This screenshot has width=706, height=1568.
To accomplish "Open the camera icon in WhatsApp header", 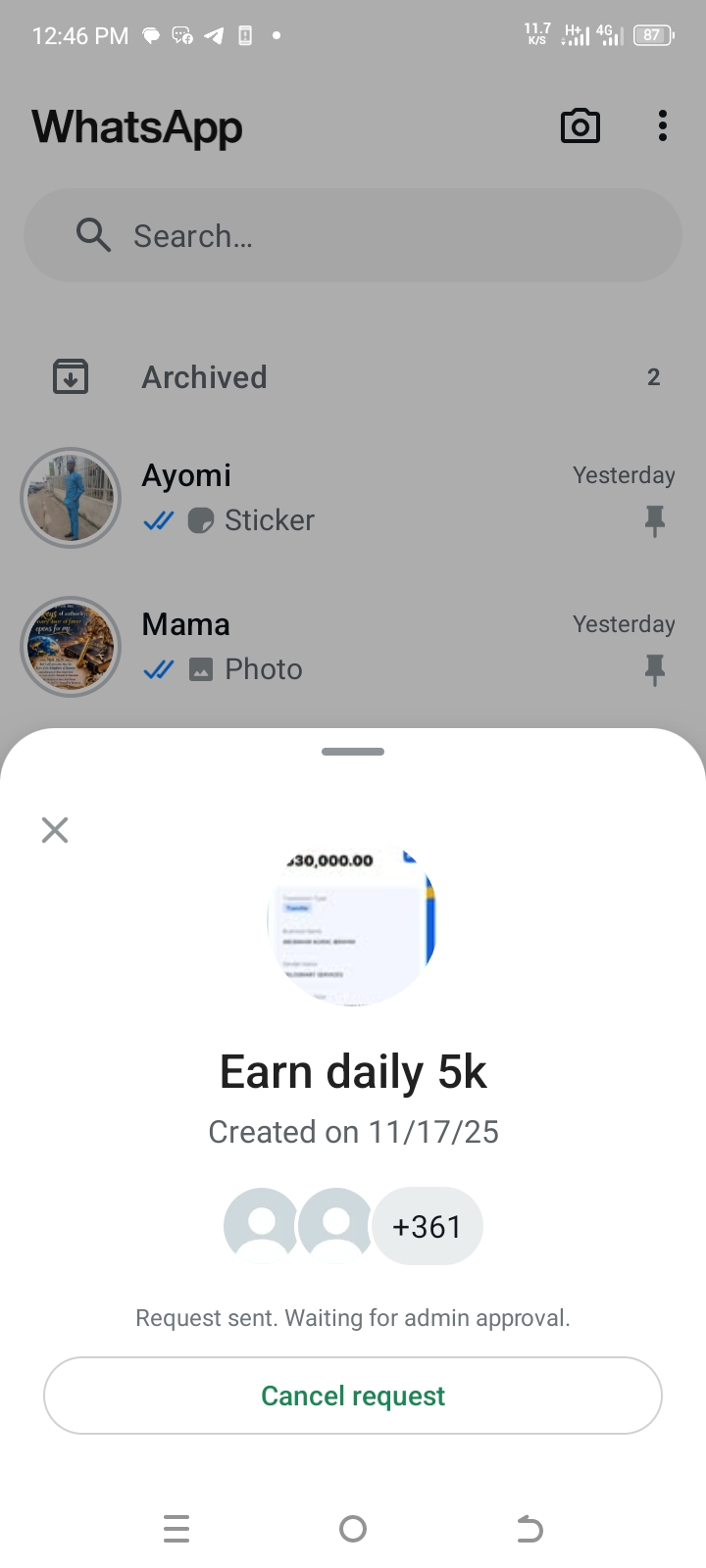I will 580,126.
